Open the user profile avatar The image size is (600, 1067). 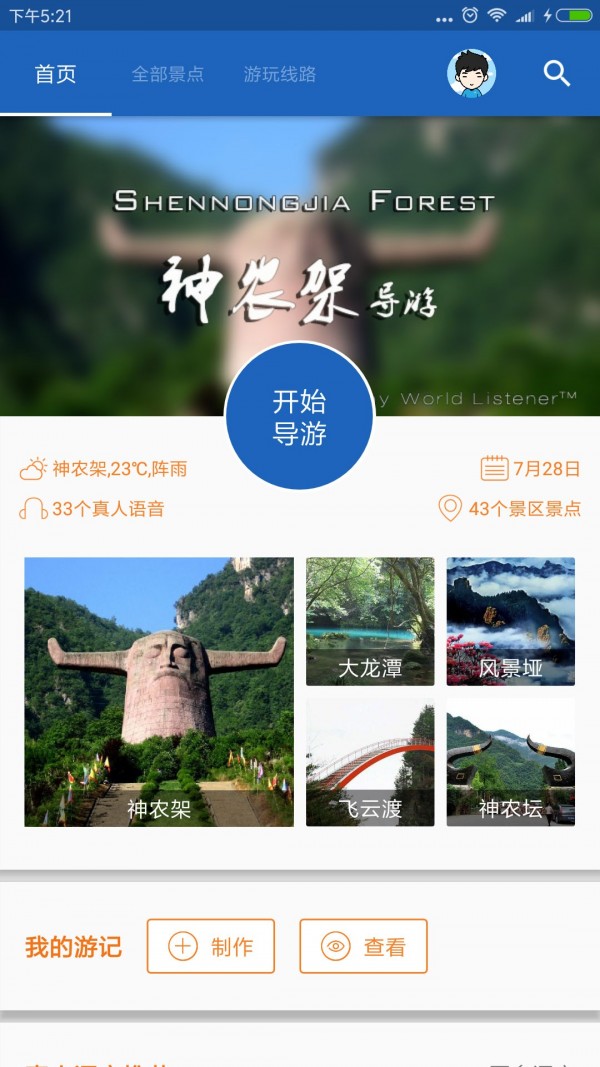tap(471, 74)
